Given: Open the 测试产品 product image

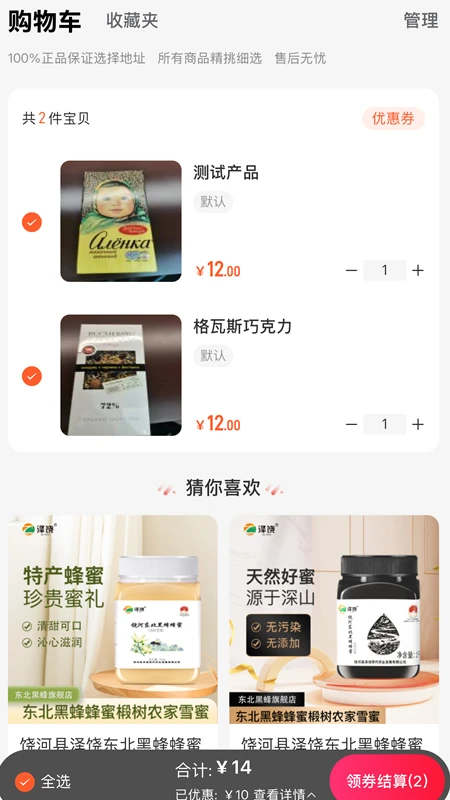Looking at the screenshot, I should (x=121, y=221).
